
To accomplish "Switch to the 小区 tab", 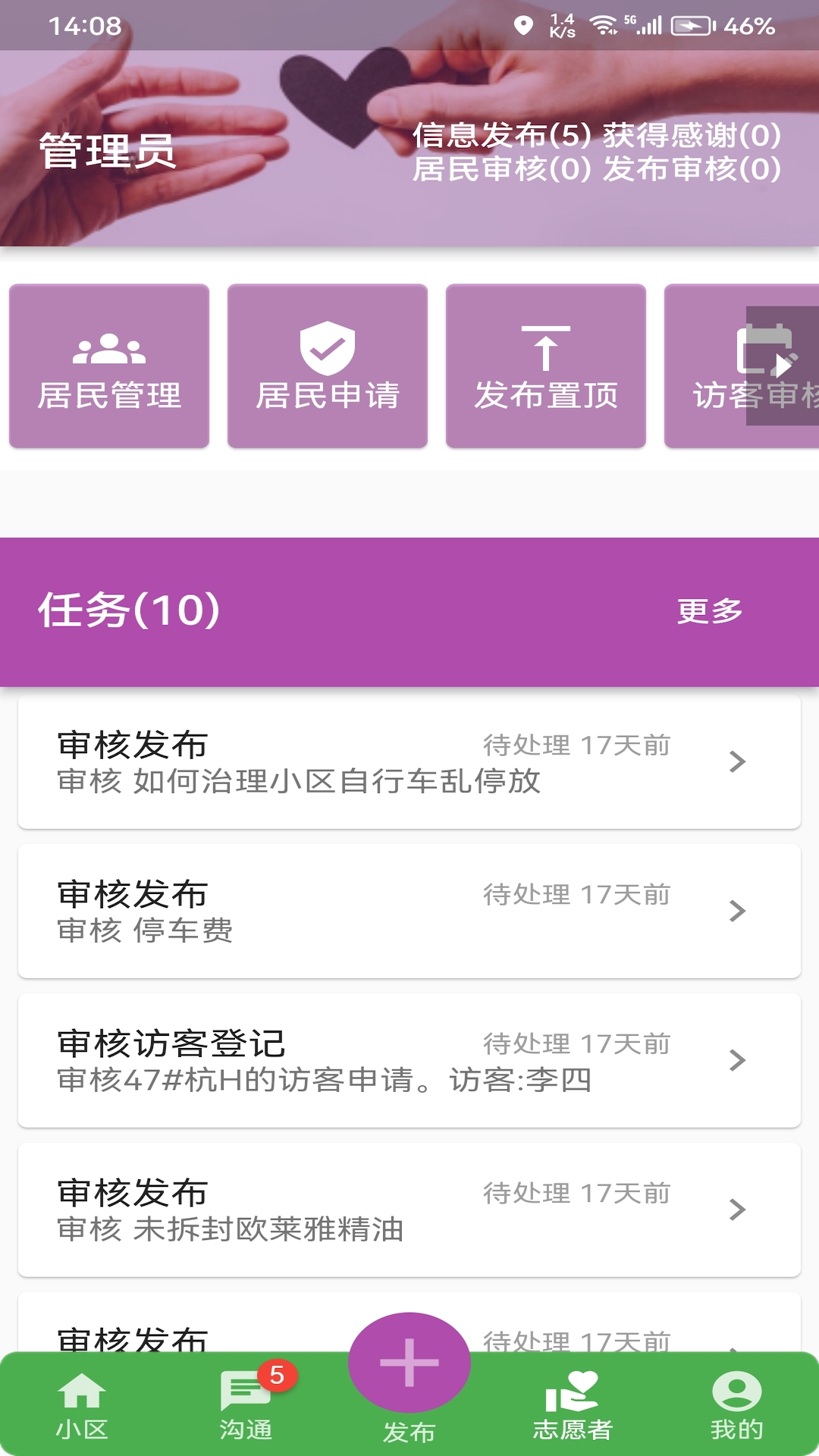I will point(82,1406).
